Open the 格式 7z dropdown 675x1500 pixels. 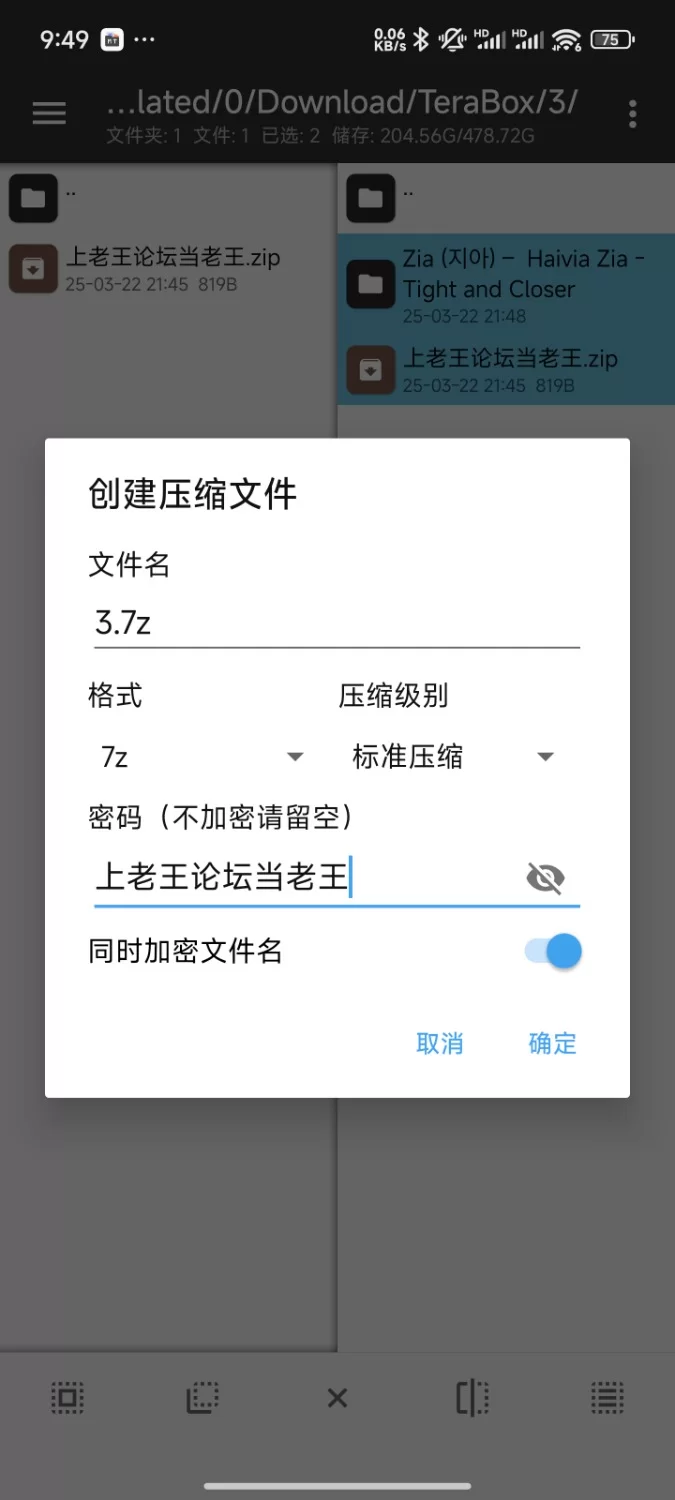pyautogui.click(x=202, y=757)
